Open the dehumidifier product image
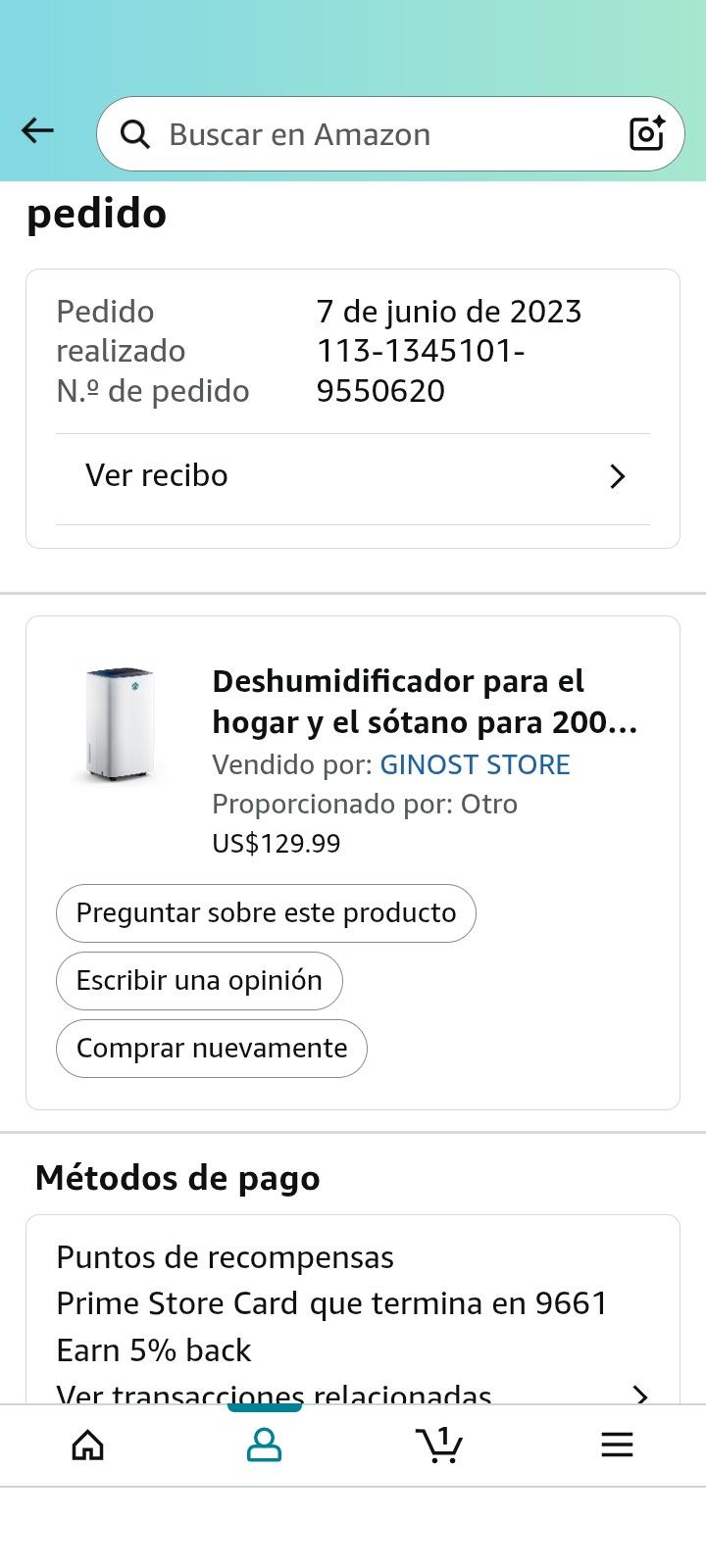The height and width of the screenshot is (1568, 706). 119,725
